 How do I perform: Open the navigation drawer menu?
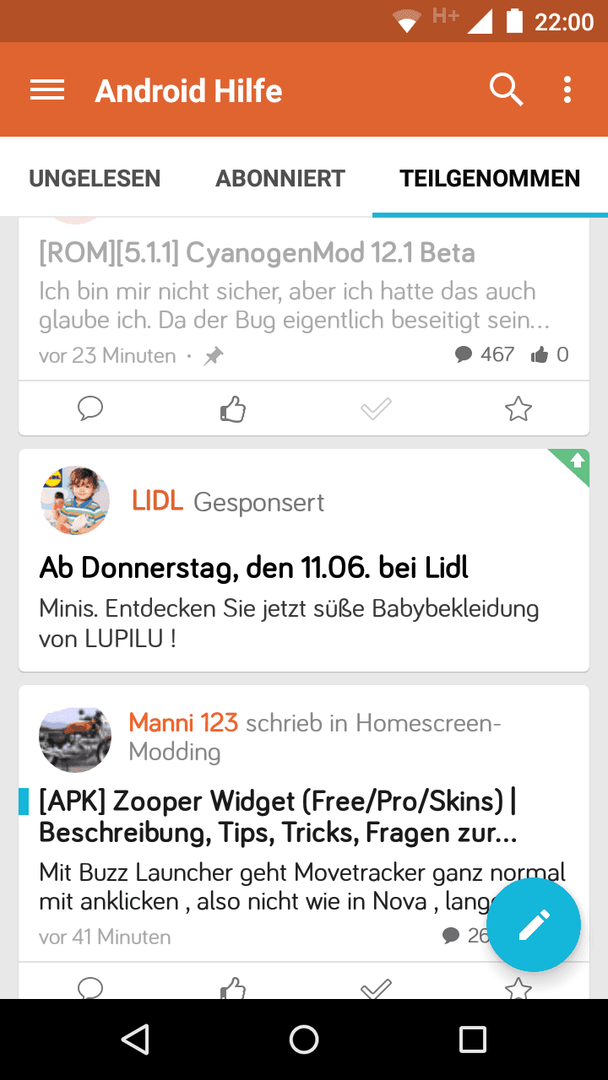pyautogui.click(x=47, y=90)
